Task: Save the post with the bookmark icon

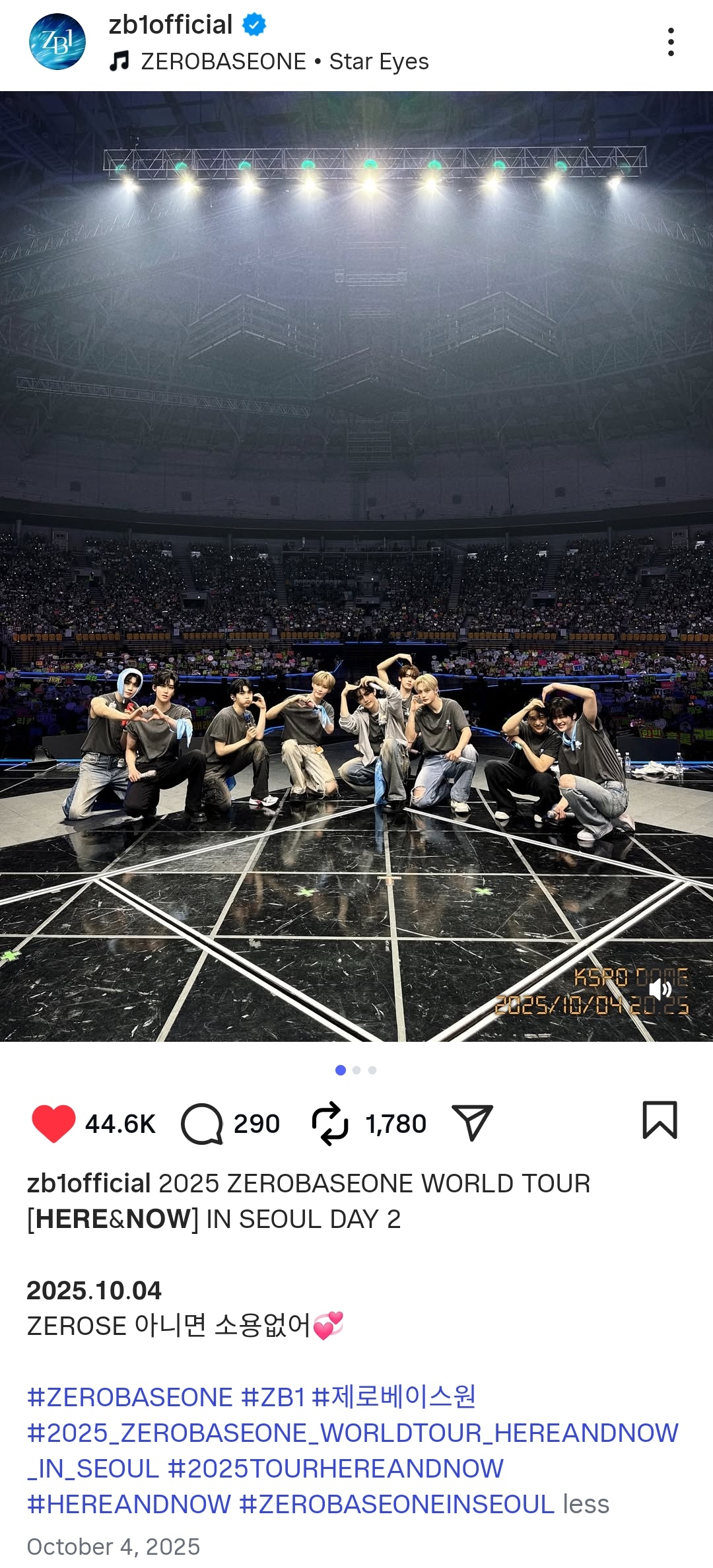Action: click(x=660, y=1120)
